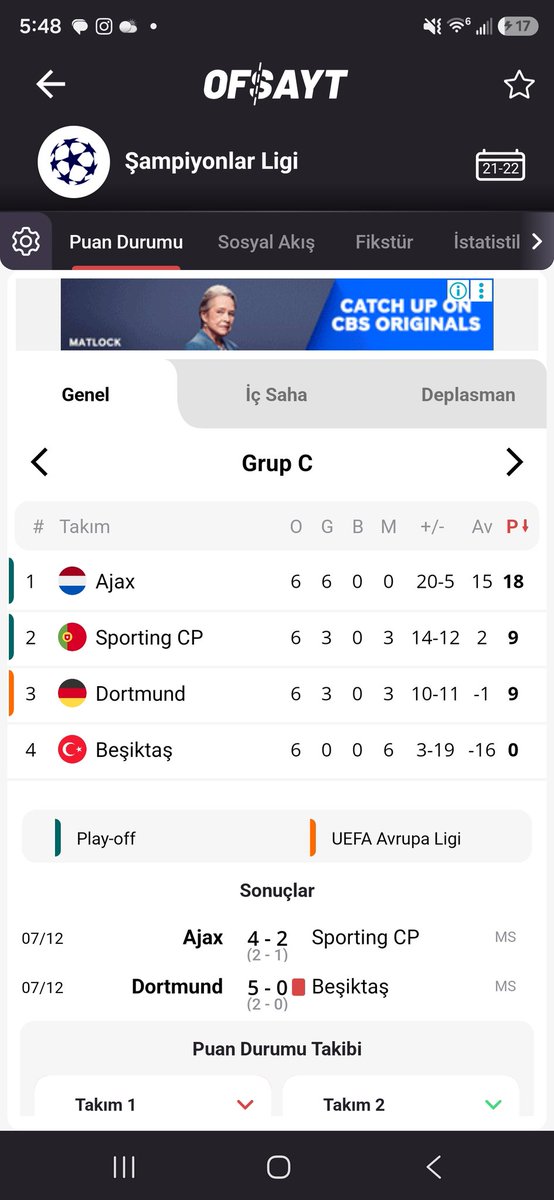
Task: Select the İç Saha standings view
Action: click(x=276, y=394)
